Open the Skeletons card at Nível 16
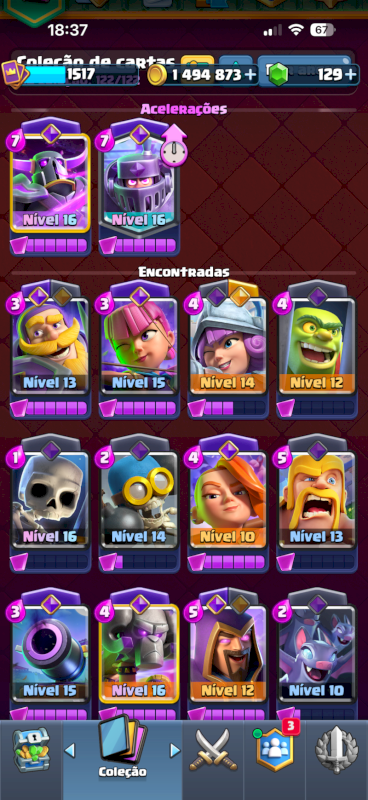Screen dimensions: 368x800 click(x=50, y=499)
